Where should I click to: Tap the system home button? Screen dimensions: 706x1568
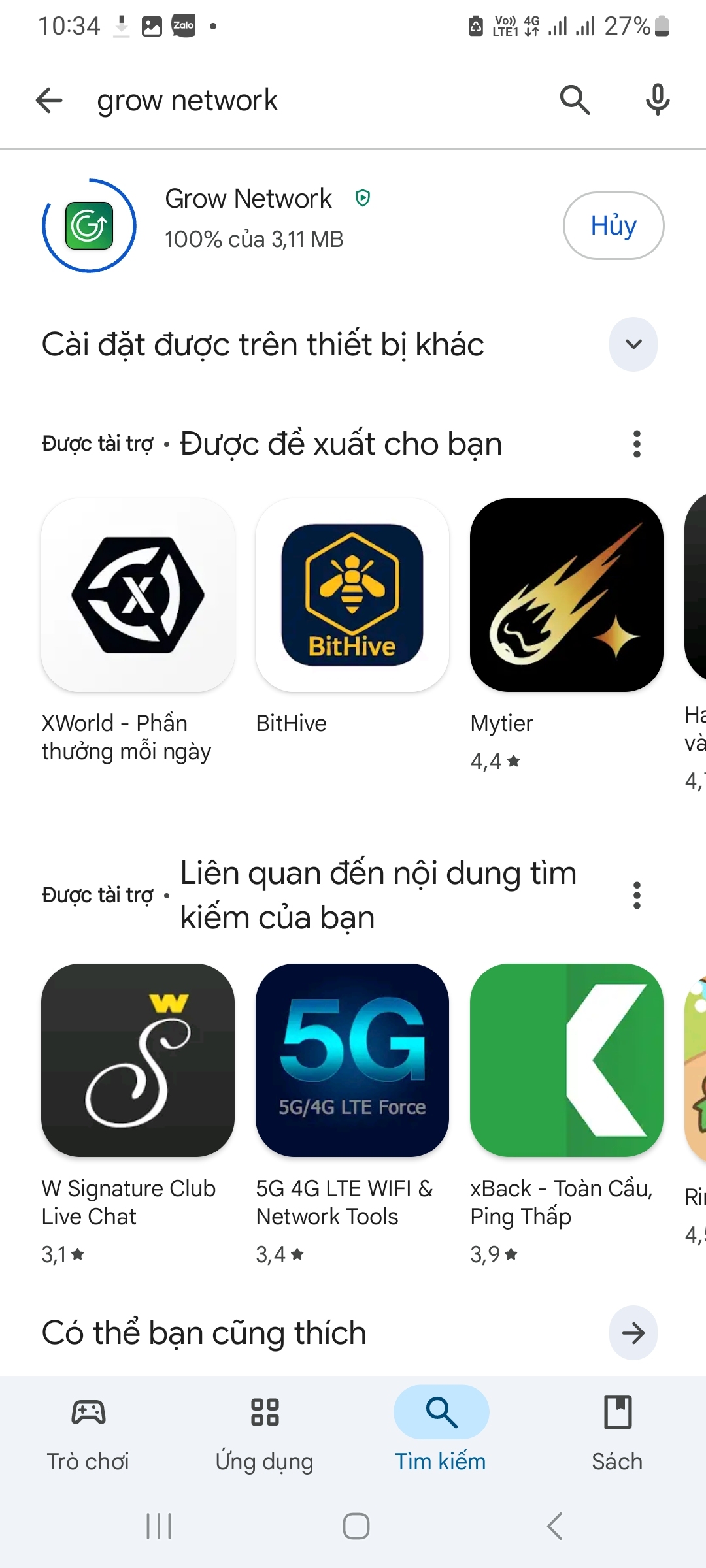[x=356, y=1526]
